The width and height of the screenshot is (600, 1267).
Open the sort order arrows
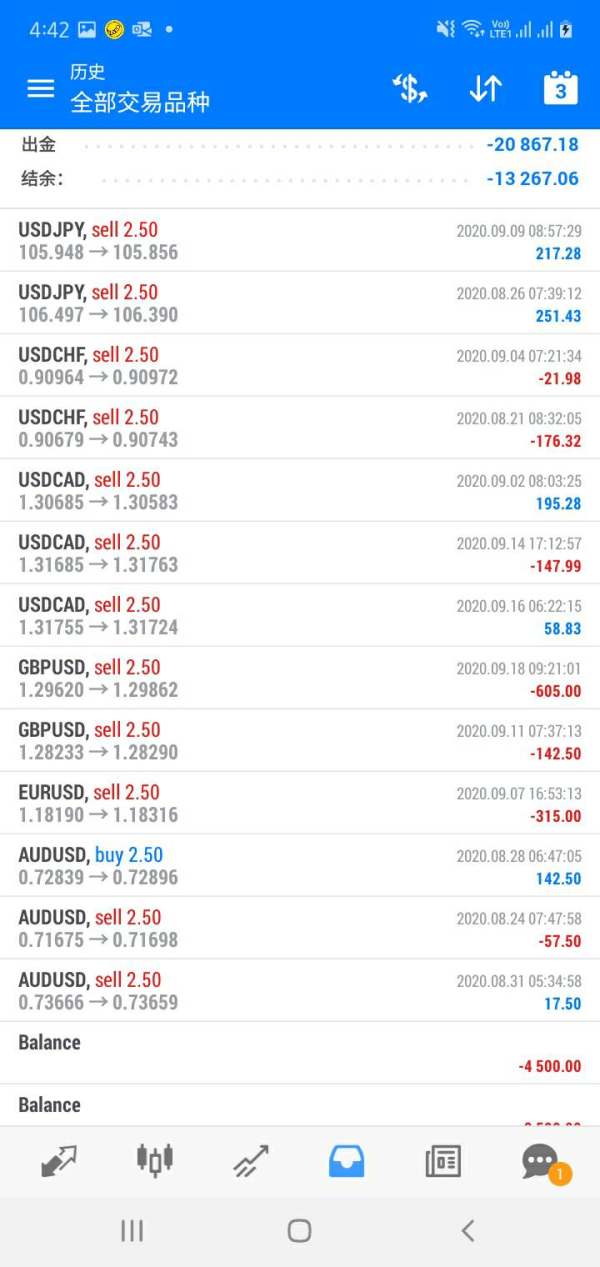[x=485, y=88]
